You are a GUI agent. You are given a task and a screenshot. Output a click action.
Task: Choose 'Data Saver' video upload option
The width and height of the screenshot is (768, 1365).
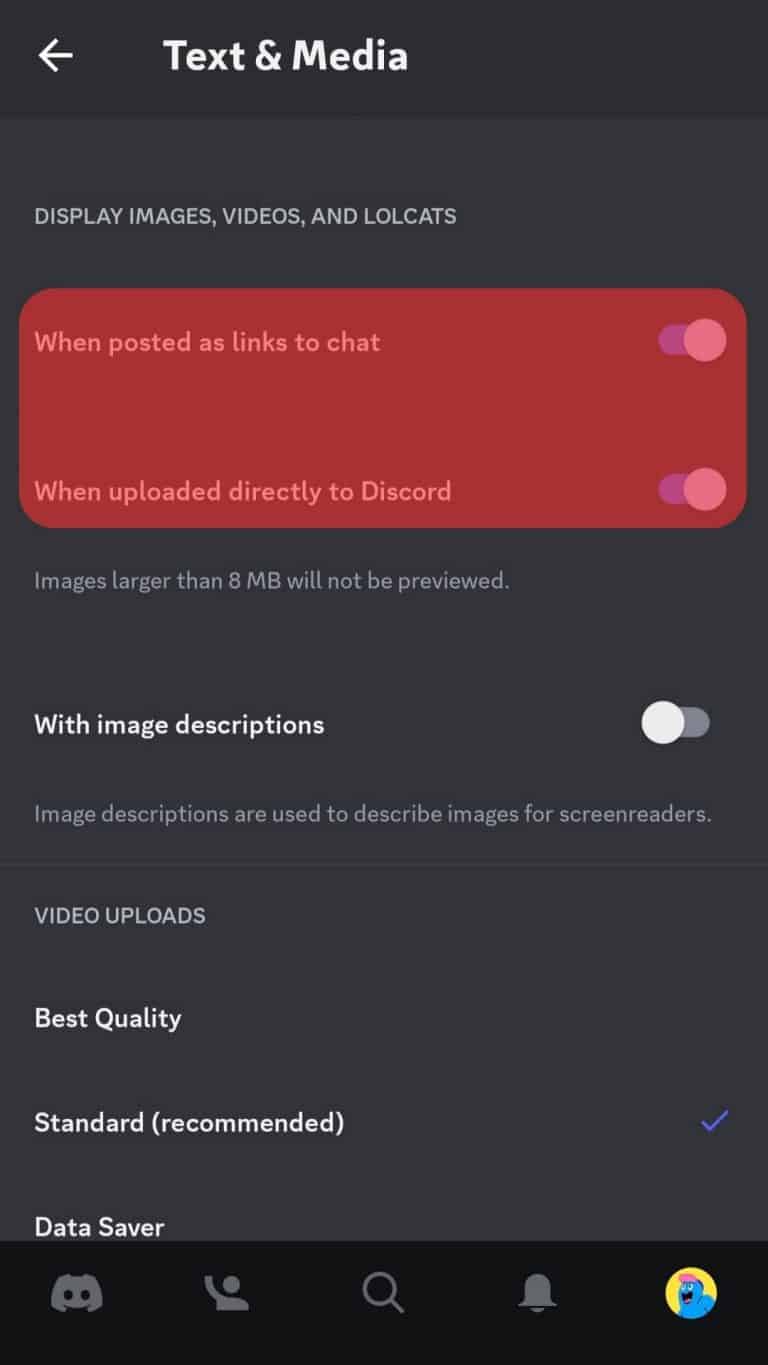tap(99, 1227)
